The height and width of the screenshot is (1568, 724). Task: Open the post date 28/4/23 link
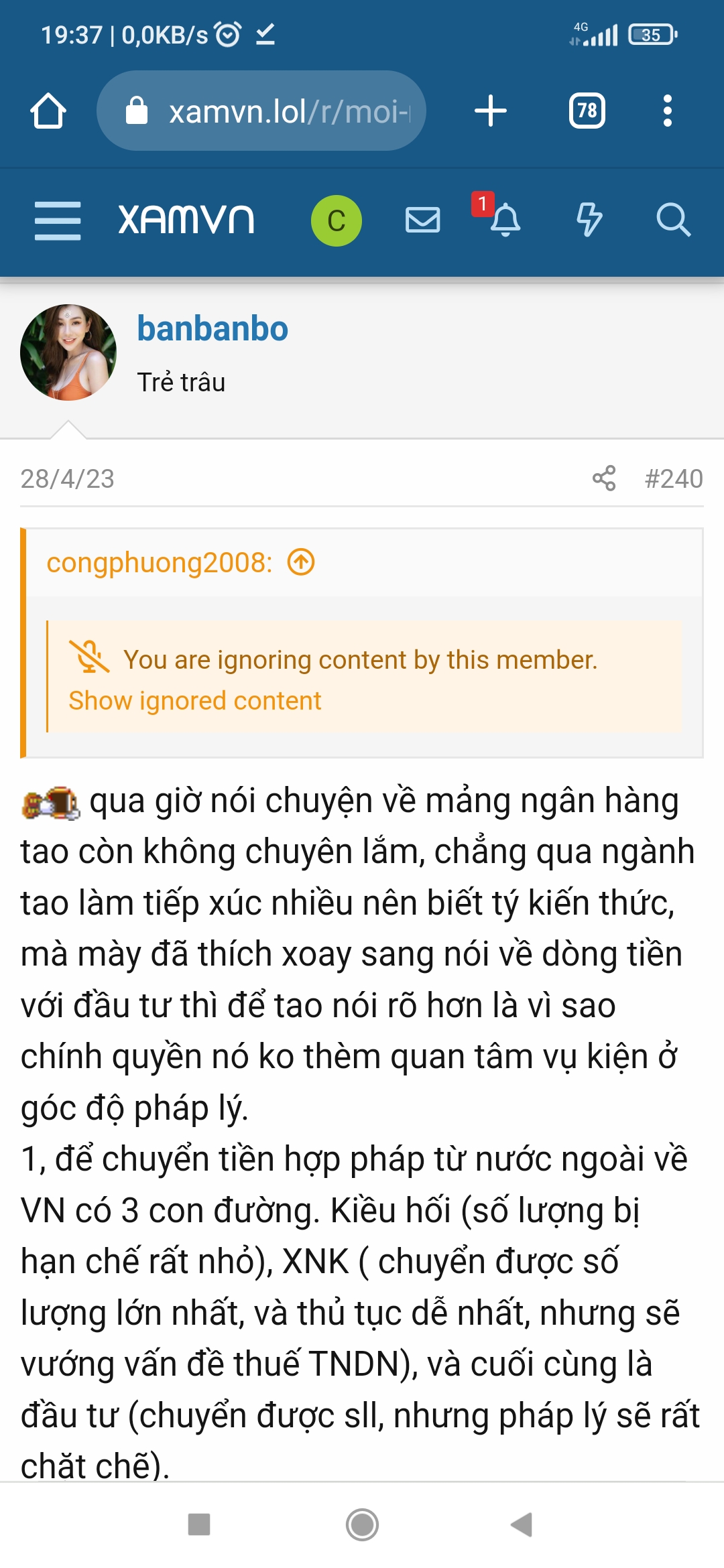[x=67, y=478]
